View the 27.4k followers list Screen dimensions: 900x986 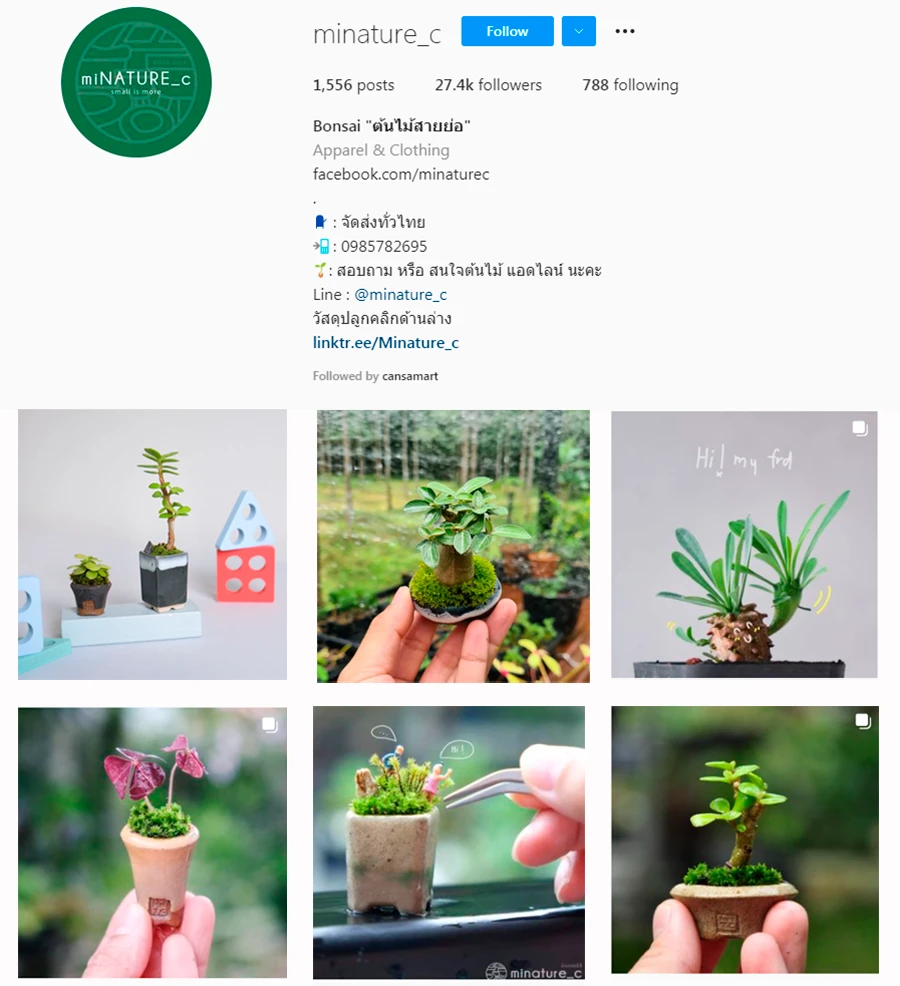click(x=488, y=85)
